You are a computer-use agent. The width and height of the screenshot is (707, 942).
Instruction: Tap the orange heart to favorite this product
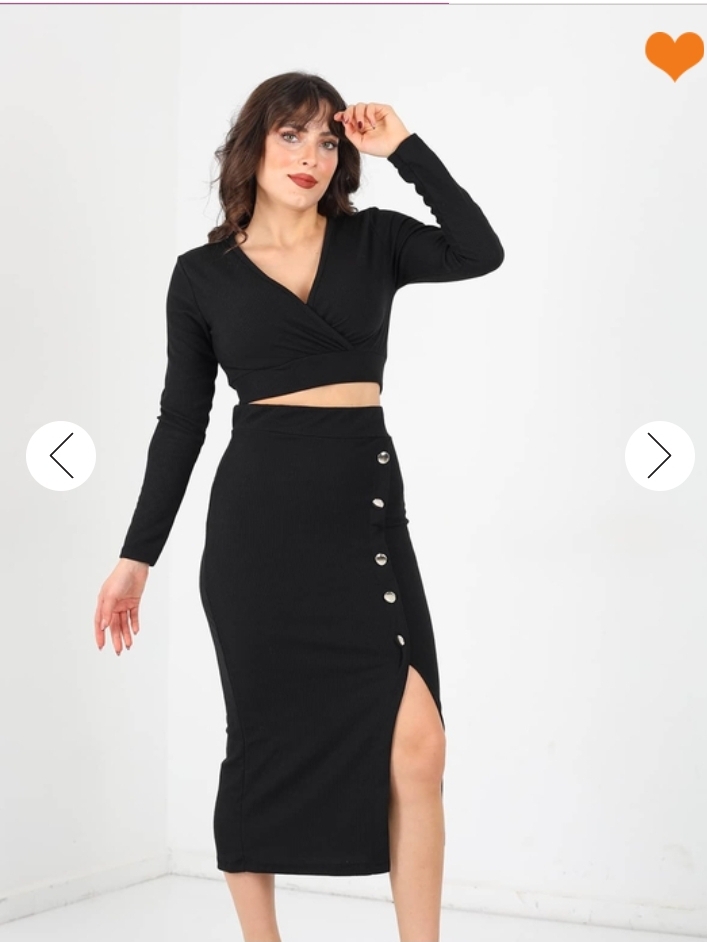(674, 54)
